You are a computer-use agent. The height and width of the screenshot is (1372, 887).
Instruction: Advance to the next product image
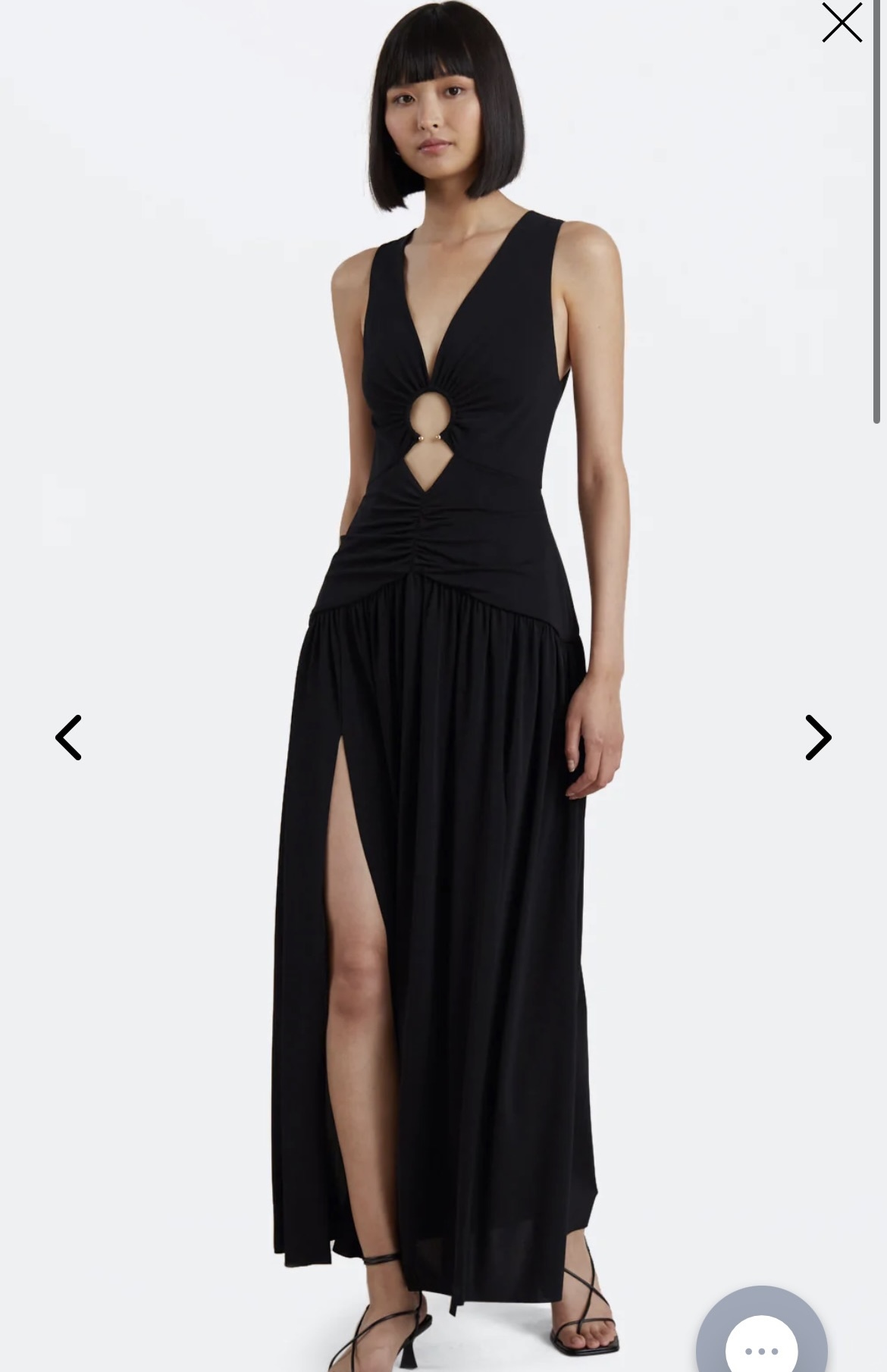click(x=818, y=737)
